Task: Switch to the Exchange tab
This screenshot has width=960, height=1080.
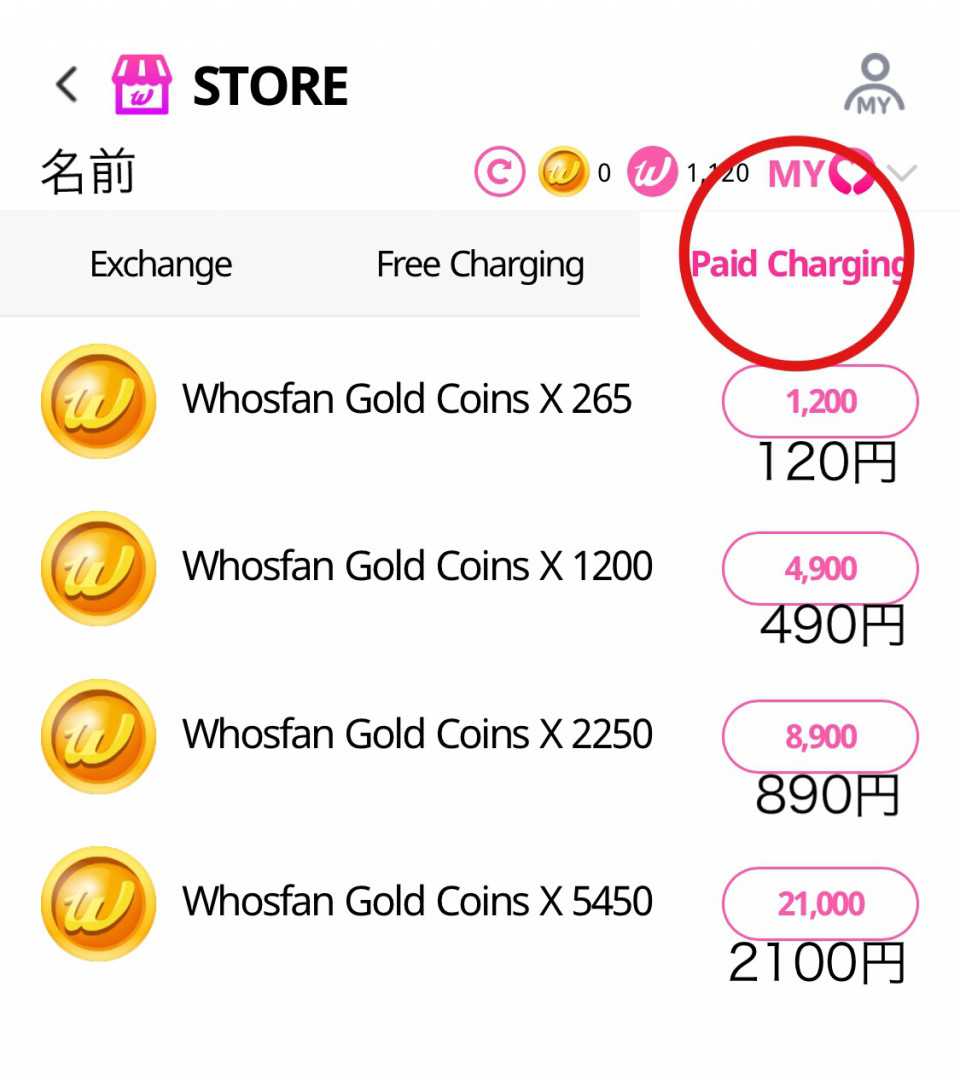Action: 161,265
